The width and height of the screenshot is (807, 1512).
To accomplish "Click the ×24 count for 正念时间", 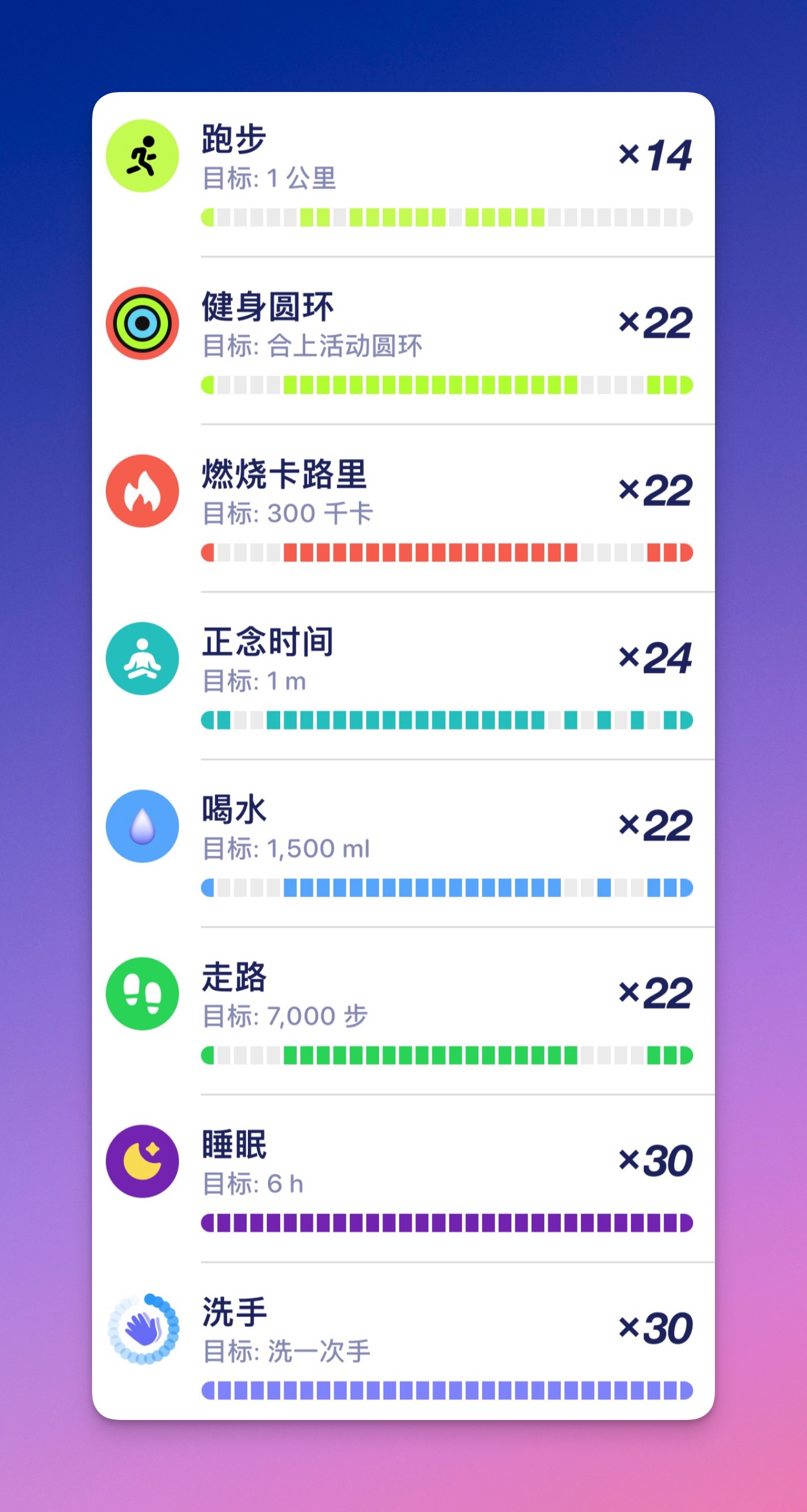I will [656, 659].
